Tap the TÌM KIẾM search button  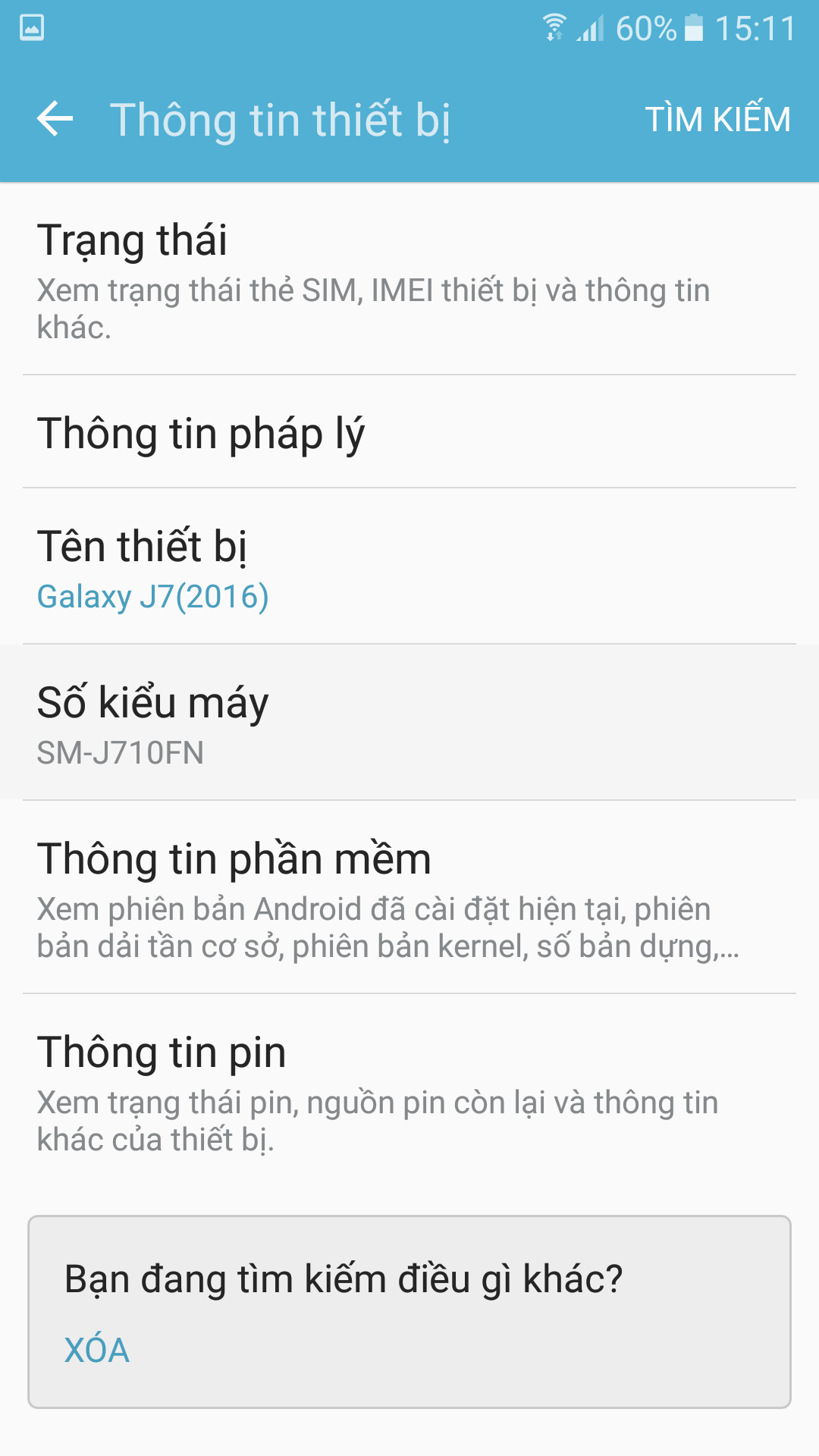click(x=717, y=119)
